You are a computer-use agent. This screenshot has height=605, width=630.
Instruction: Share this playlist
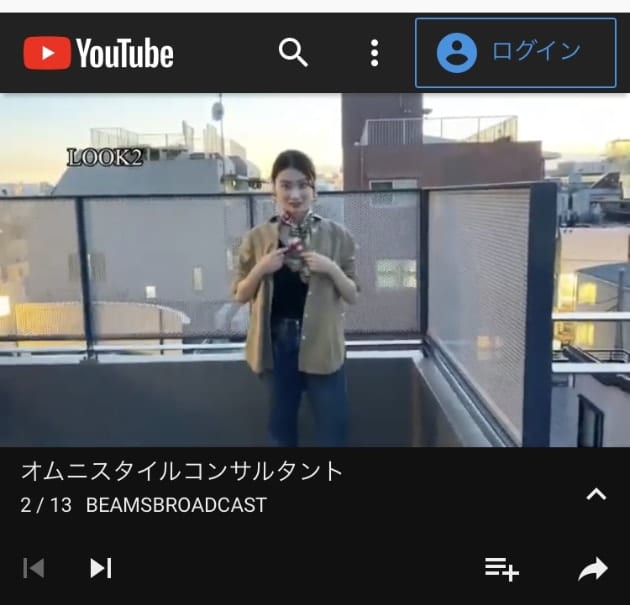[593, 569]
